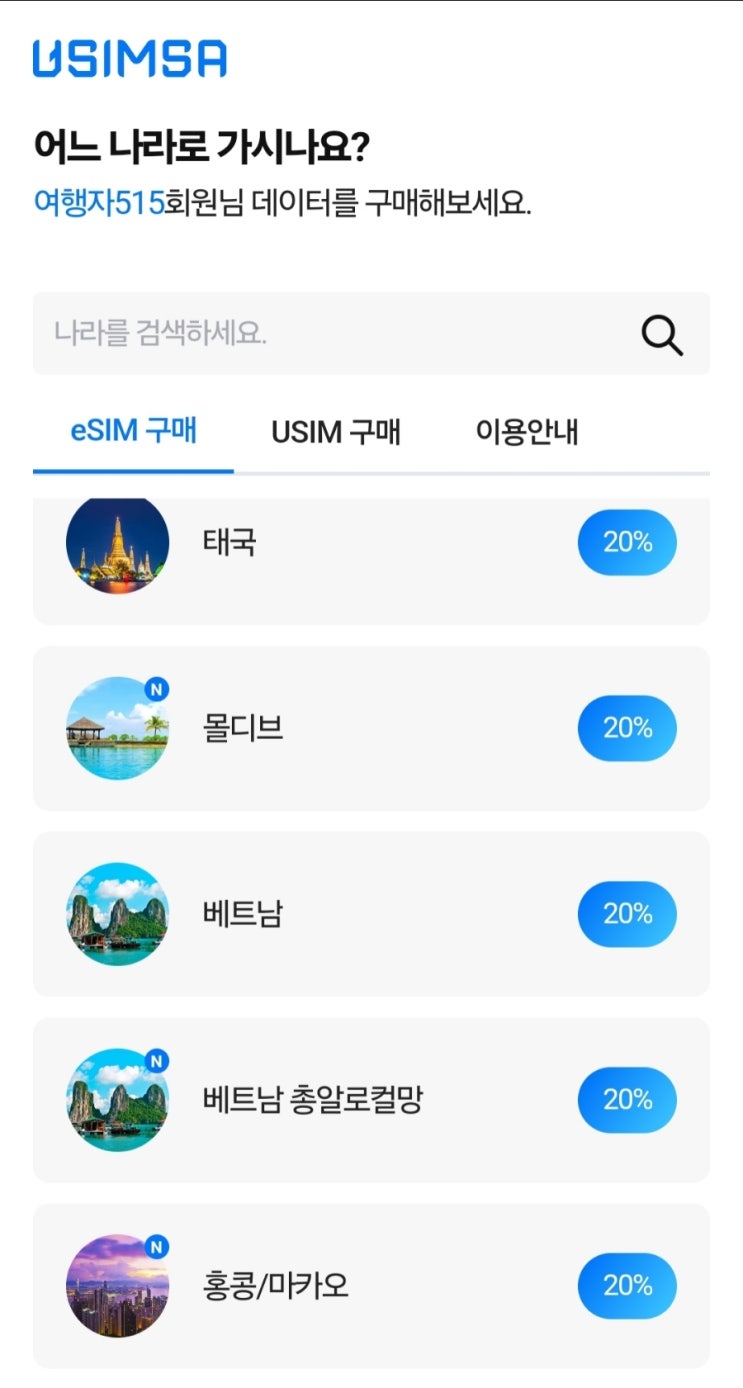Open 베트남 총알로컬망 eSIM row

click(x=371, y=1100)
